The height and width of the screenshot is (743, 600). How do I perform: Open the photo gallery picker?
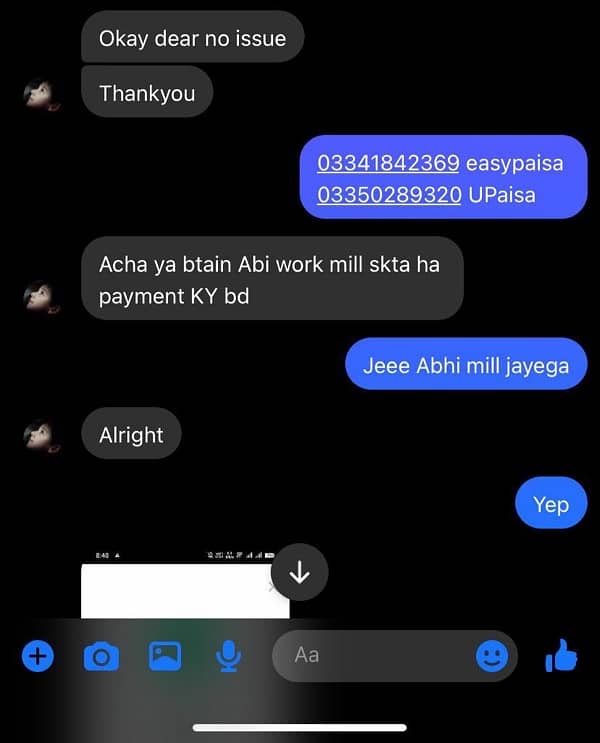click(x=165, y=656)
